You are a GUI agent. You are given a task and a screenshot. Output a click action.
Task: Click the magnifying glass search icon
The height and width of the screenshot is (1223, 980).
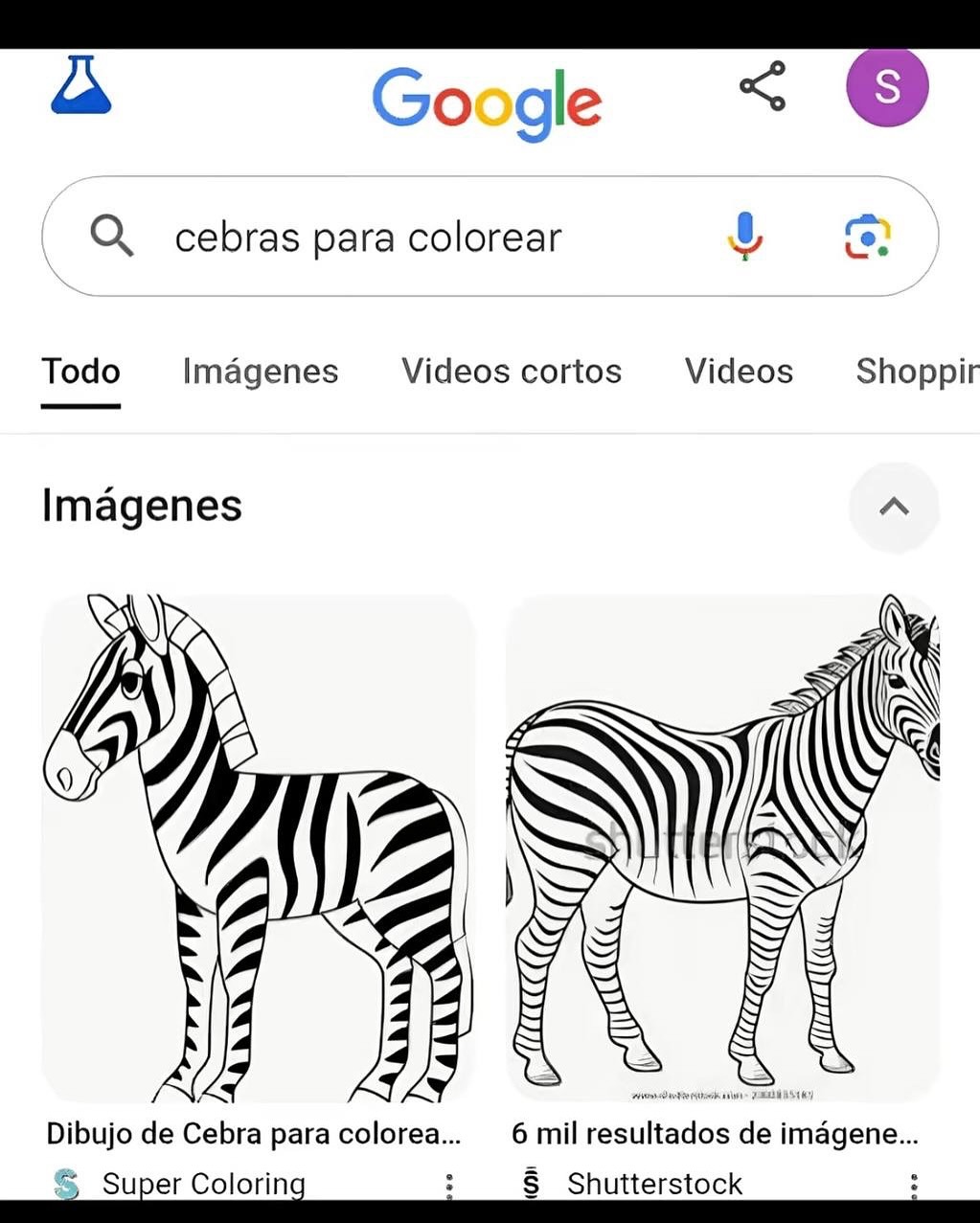112,237
